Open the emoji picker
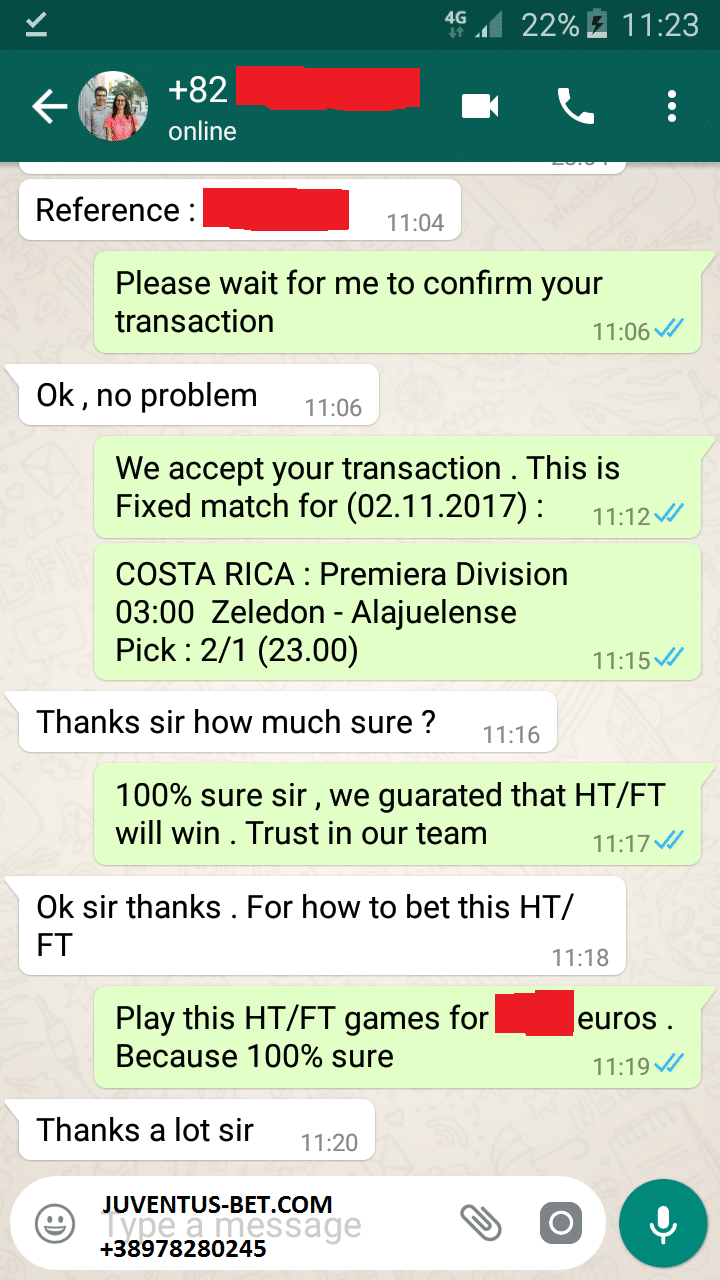 pyautogui.click(x=55, y=1223)
